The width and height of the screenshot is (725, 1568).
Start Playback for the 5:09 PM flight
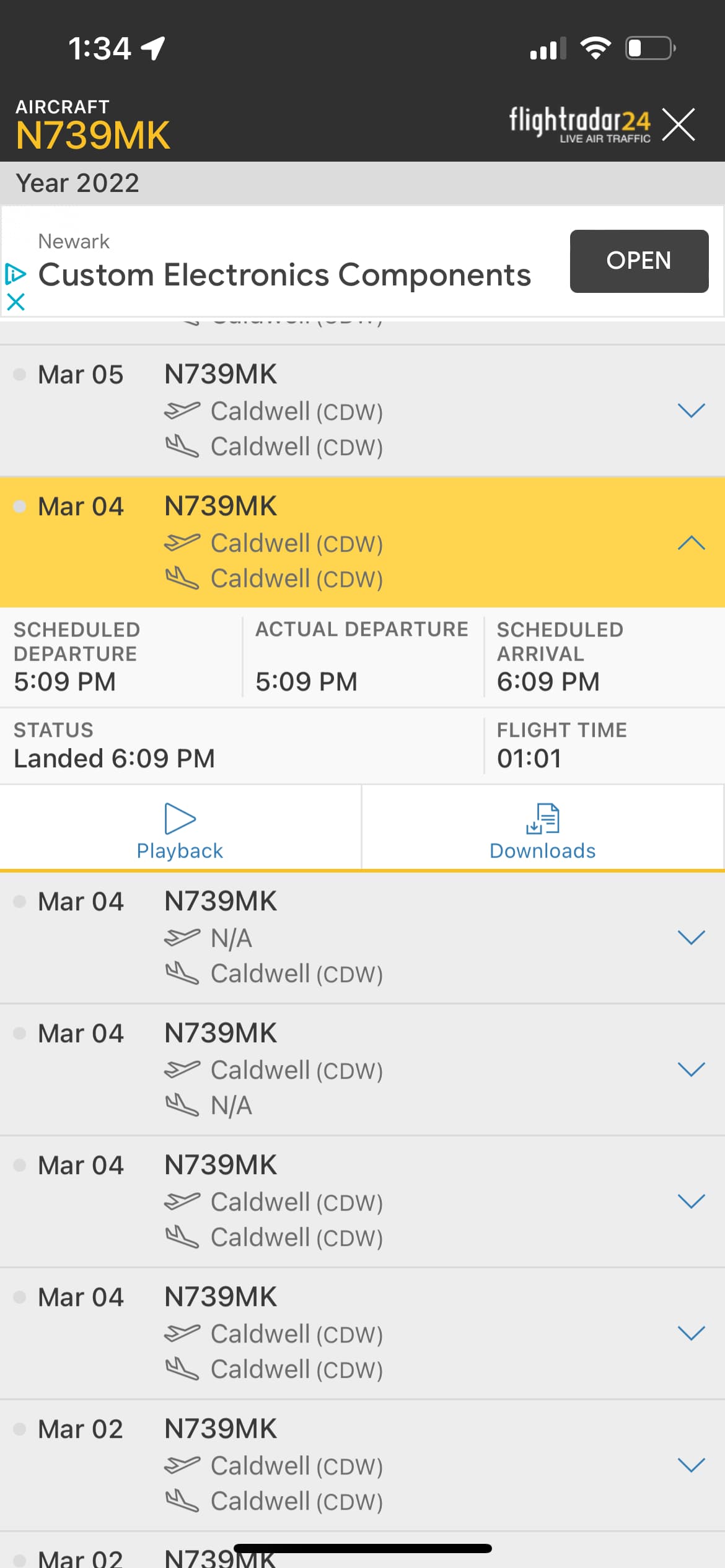pos(180,829)
